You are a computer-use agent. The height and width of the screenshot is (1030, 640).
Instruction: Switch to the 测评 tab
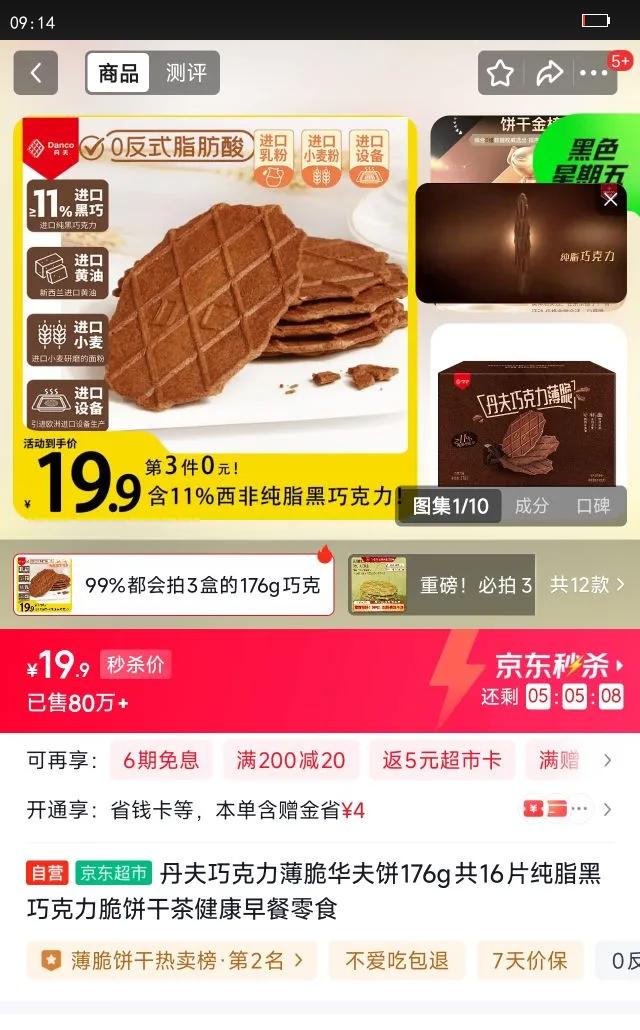(185, 73)
